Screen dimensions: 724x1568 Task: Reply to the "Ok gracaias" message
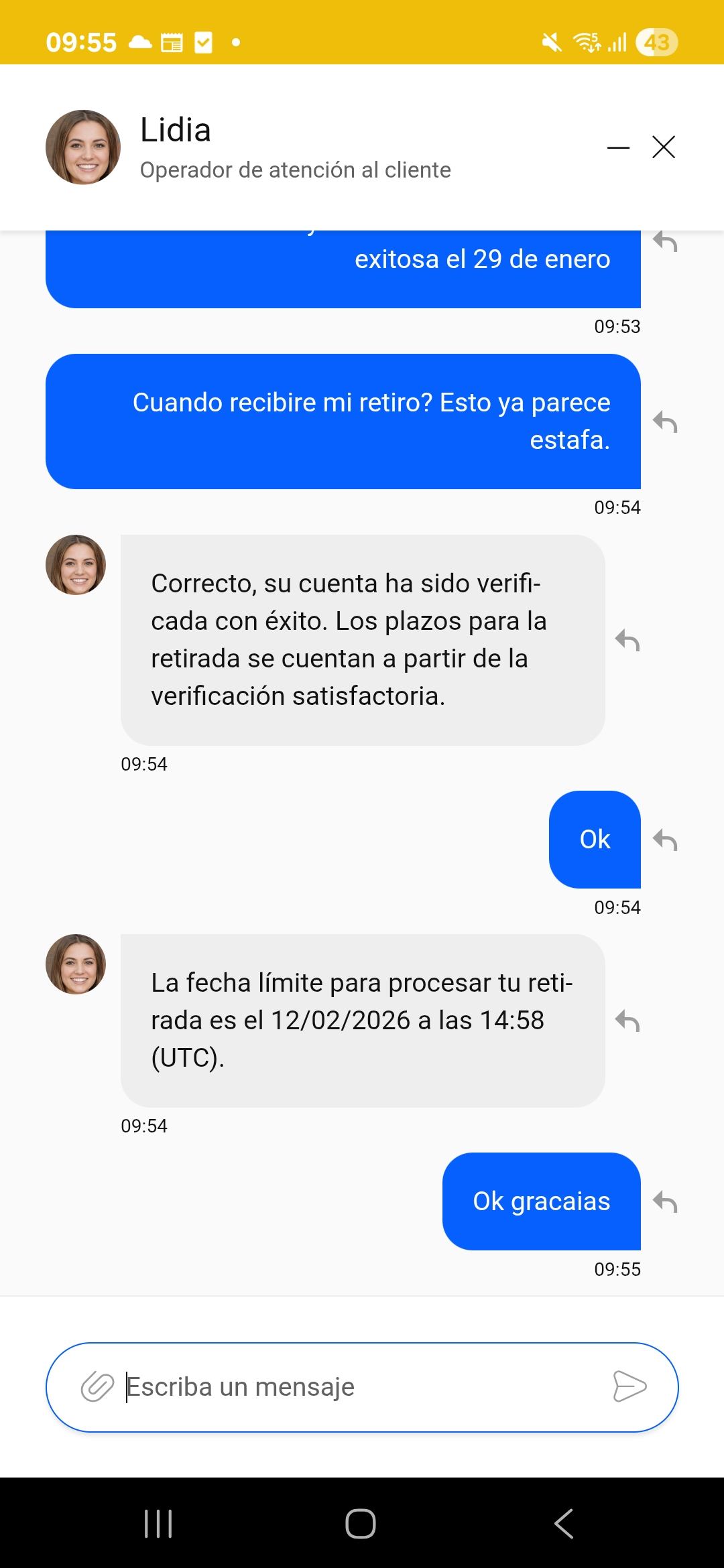point(666,1200)
